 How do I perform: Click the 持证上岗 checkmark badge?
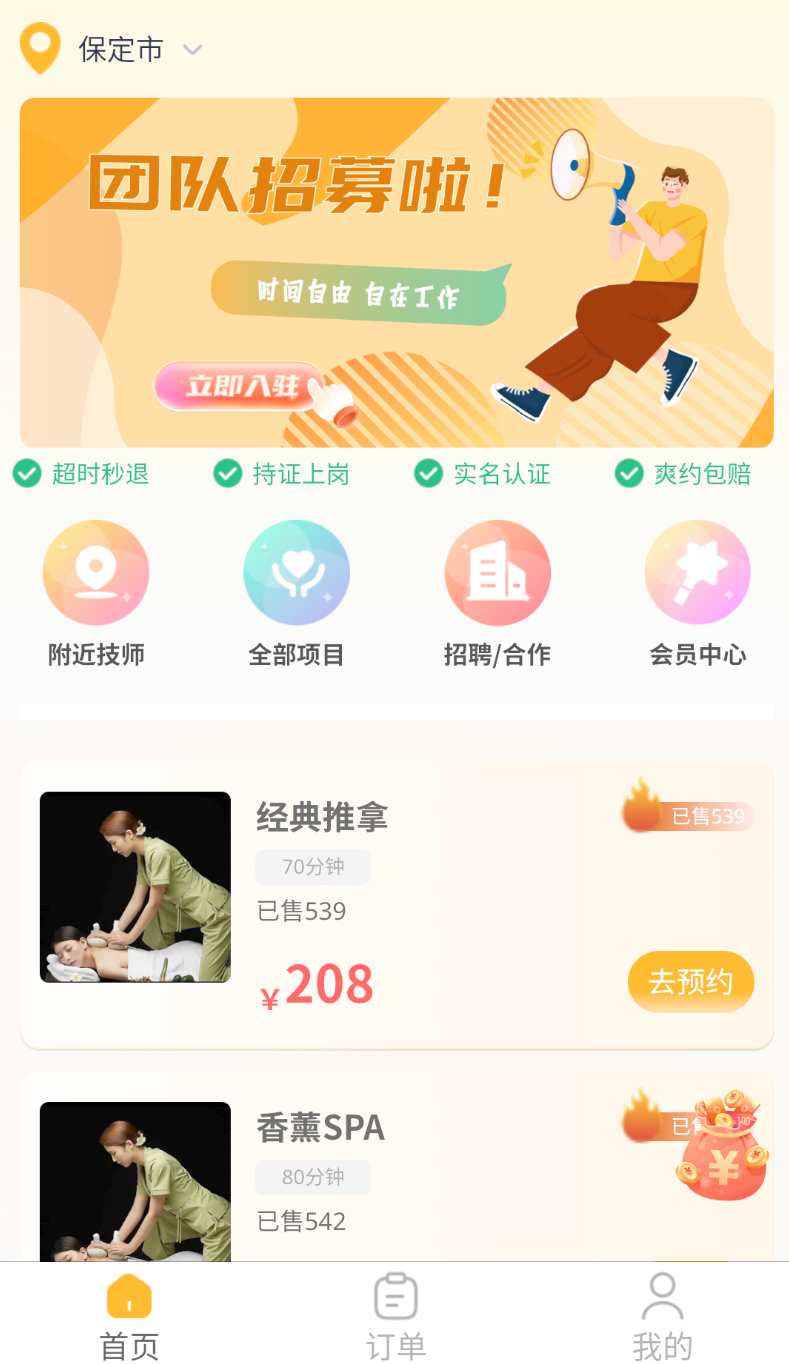click(228, 474)
